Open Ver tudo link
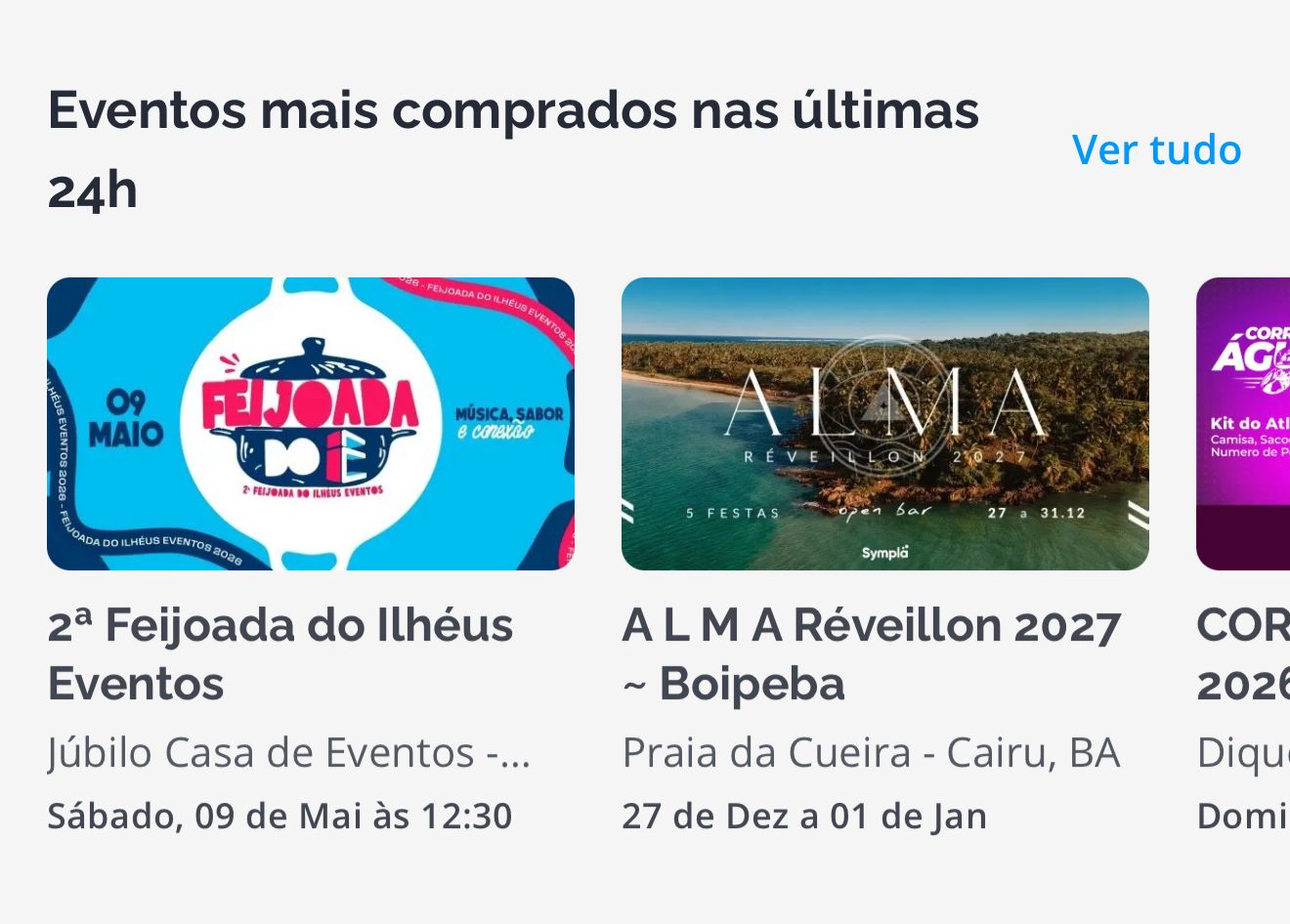Viewport: 1290px width, 924px height. (1156, 149)
